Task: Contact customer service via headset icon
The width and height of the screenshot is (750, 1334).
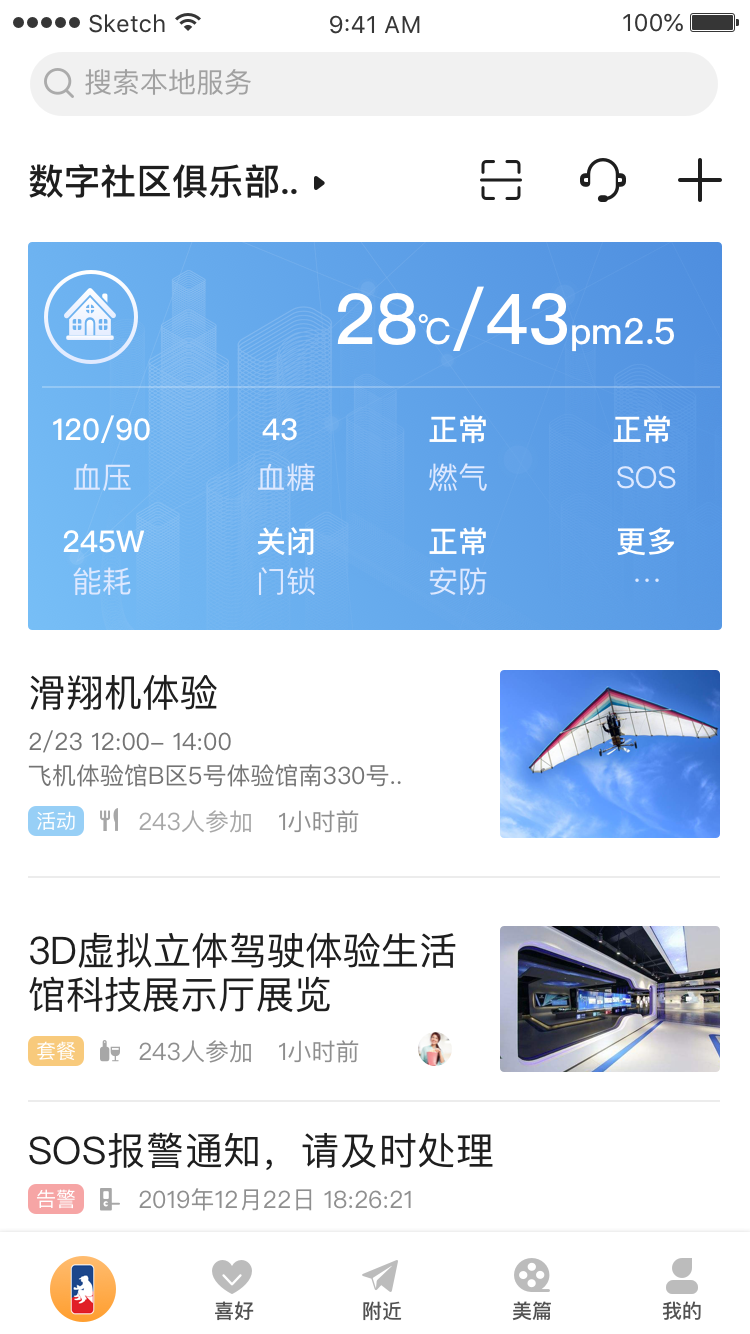Action: pyautogui.click(x=602, y=181)
